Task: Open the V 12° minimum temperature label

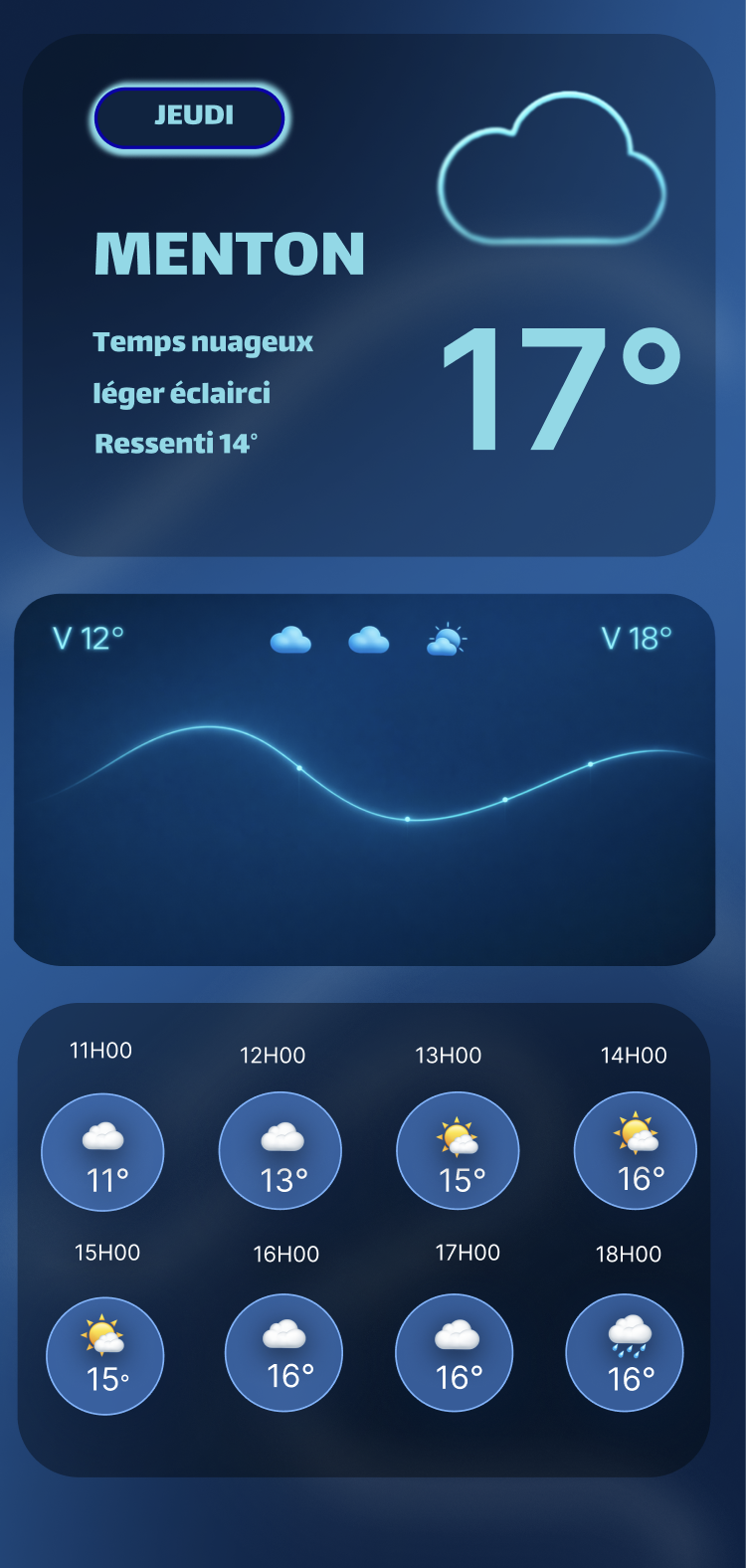Action: [x=88, y=637]
